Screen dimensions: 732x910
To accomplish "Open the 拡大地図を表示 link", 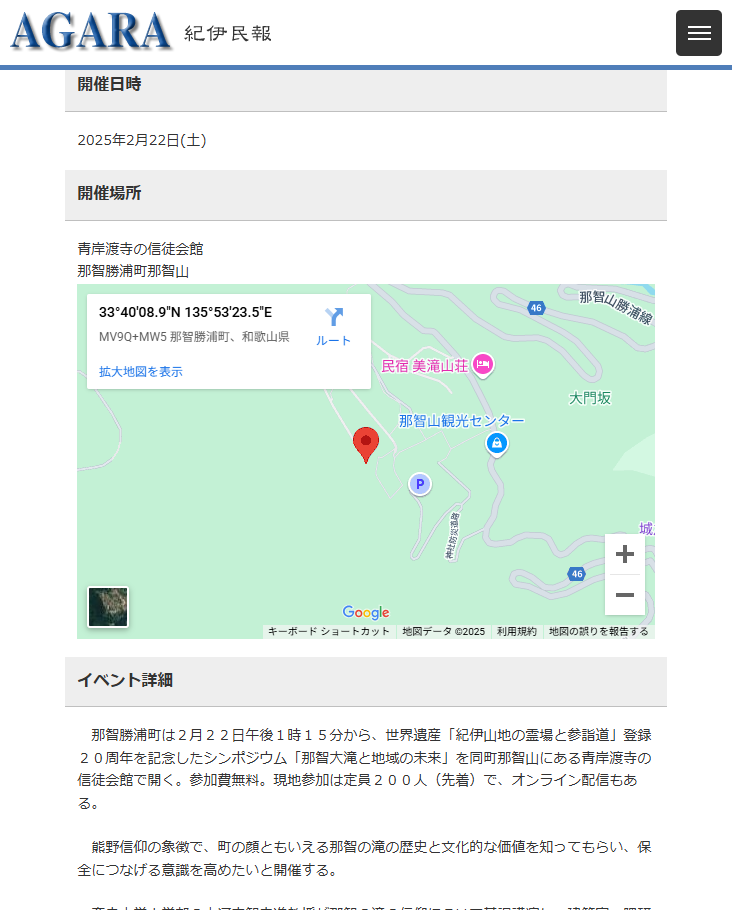I will click(140, 372).
